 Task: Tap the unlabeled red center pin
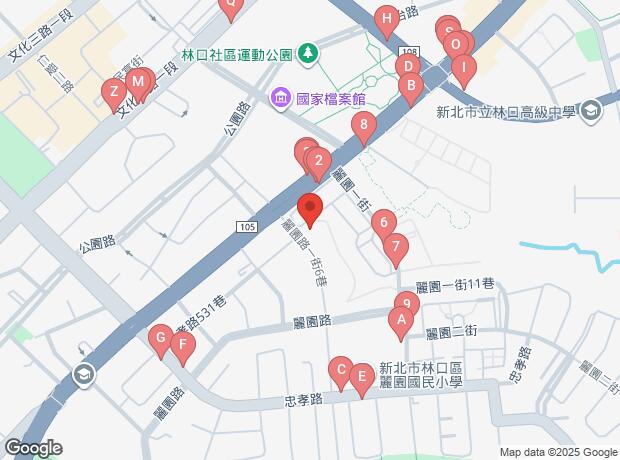(310, 210)
